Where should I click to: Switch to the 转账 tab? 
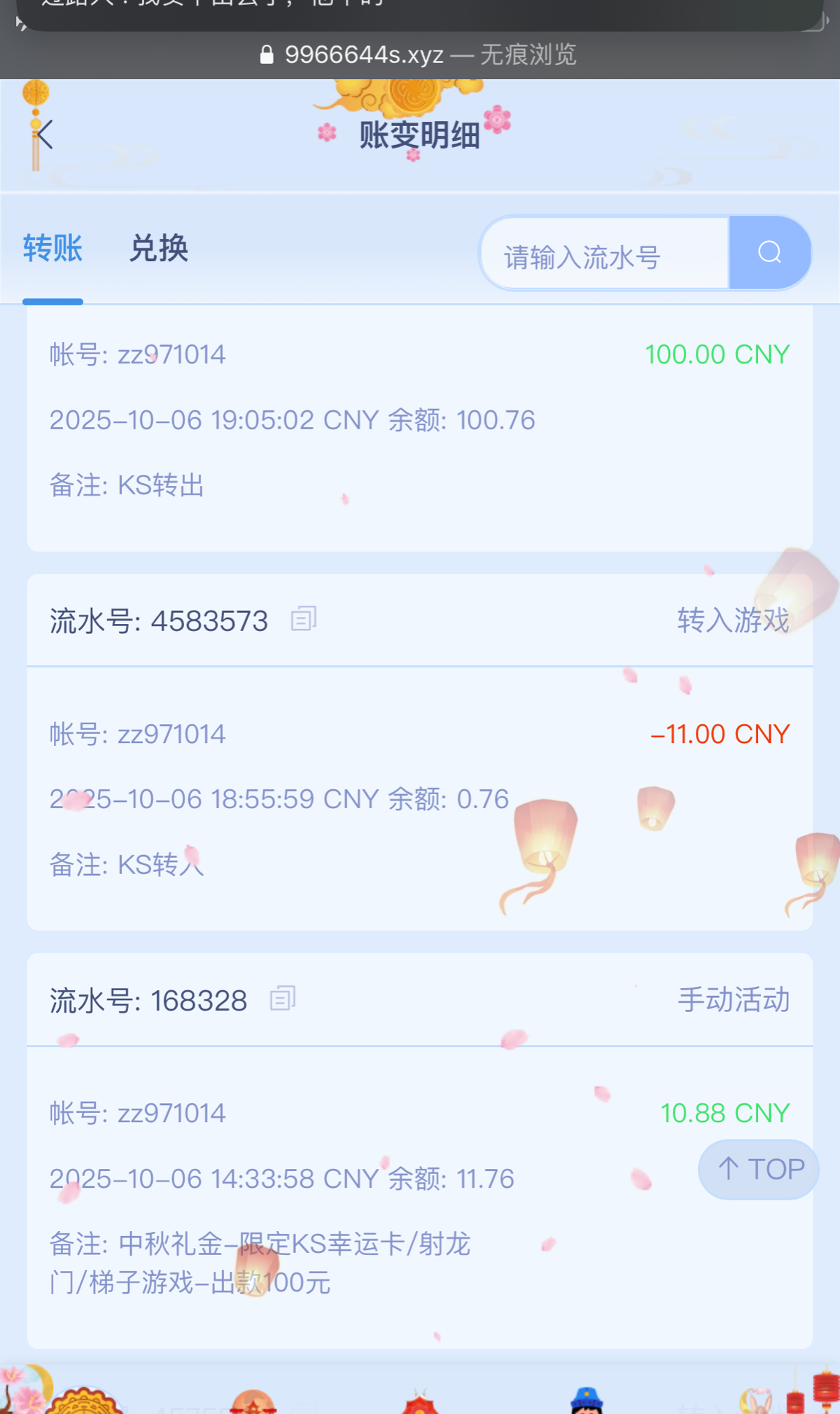52,249
